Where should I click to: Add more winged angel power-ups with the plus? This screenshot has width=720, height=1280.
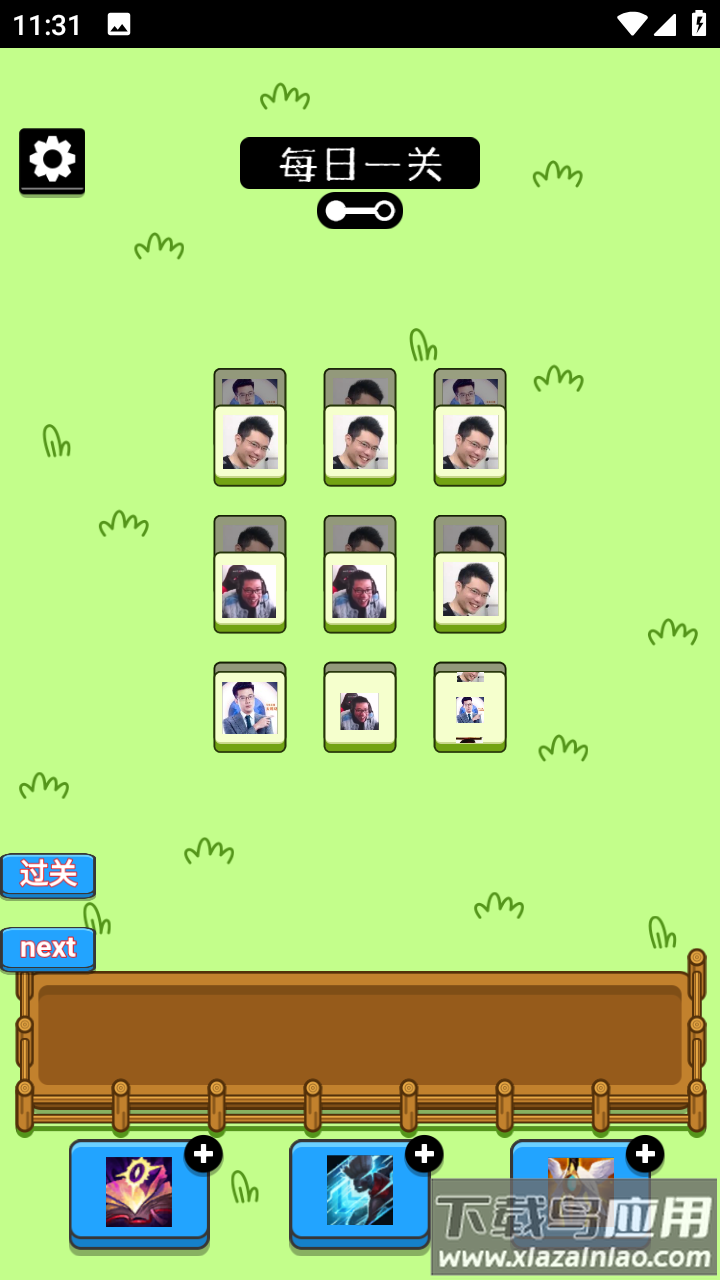click(645, 1155)
